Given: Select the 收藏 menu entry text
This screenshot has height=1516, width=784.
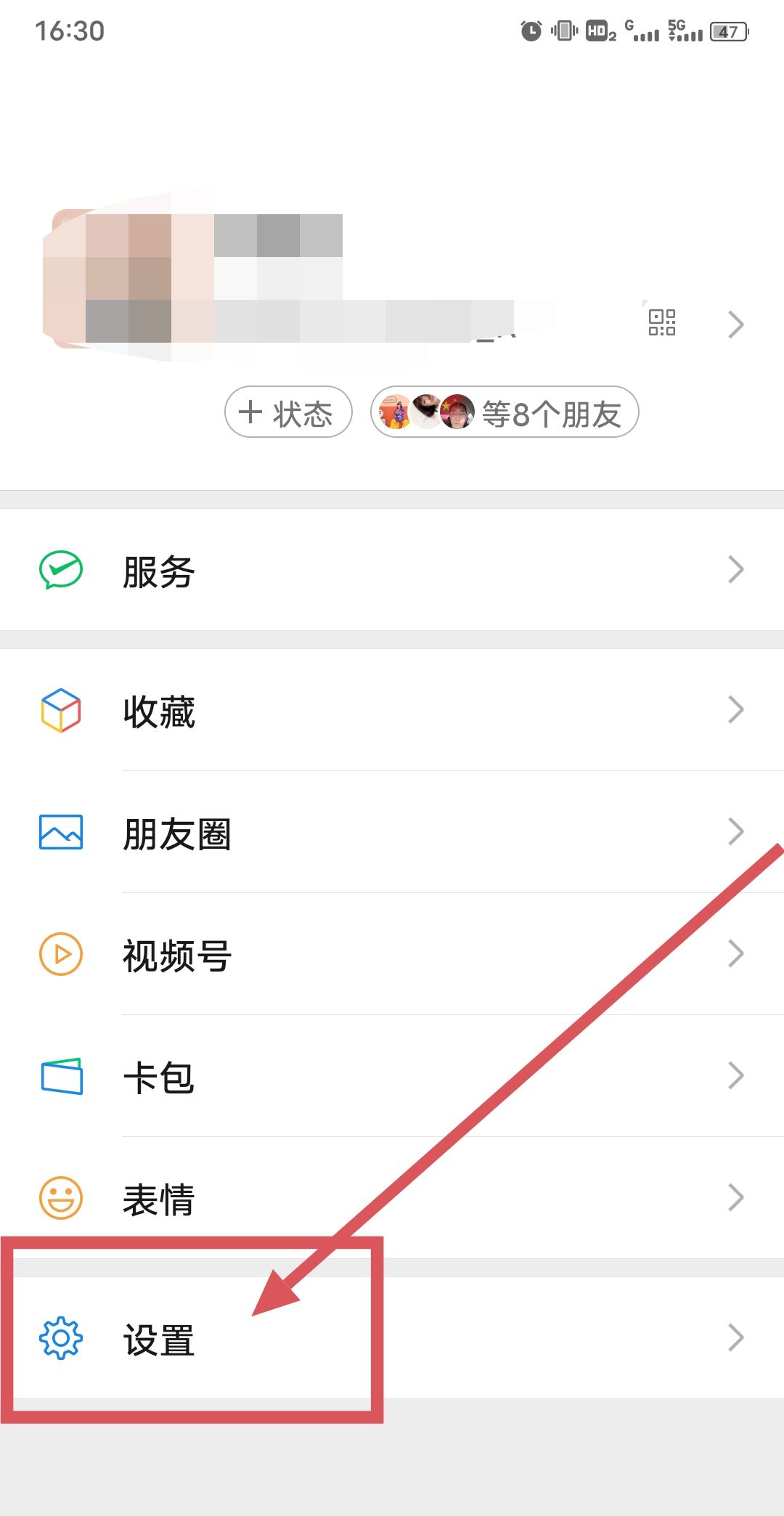Looking at the screenshot, I should 157,712.
